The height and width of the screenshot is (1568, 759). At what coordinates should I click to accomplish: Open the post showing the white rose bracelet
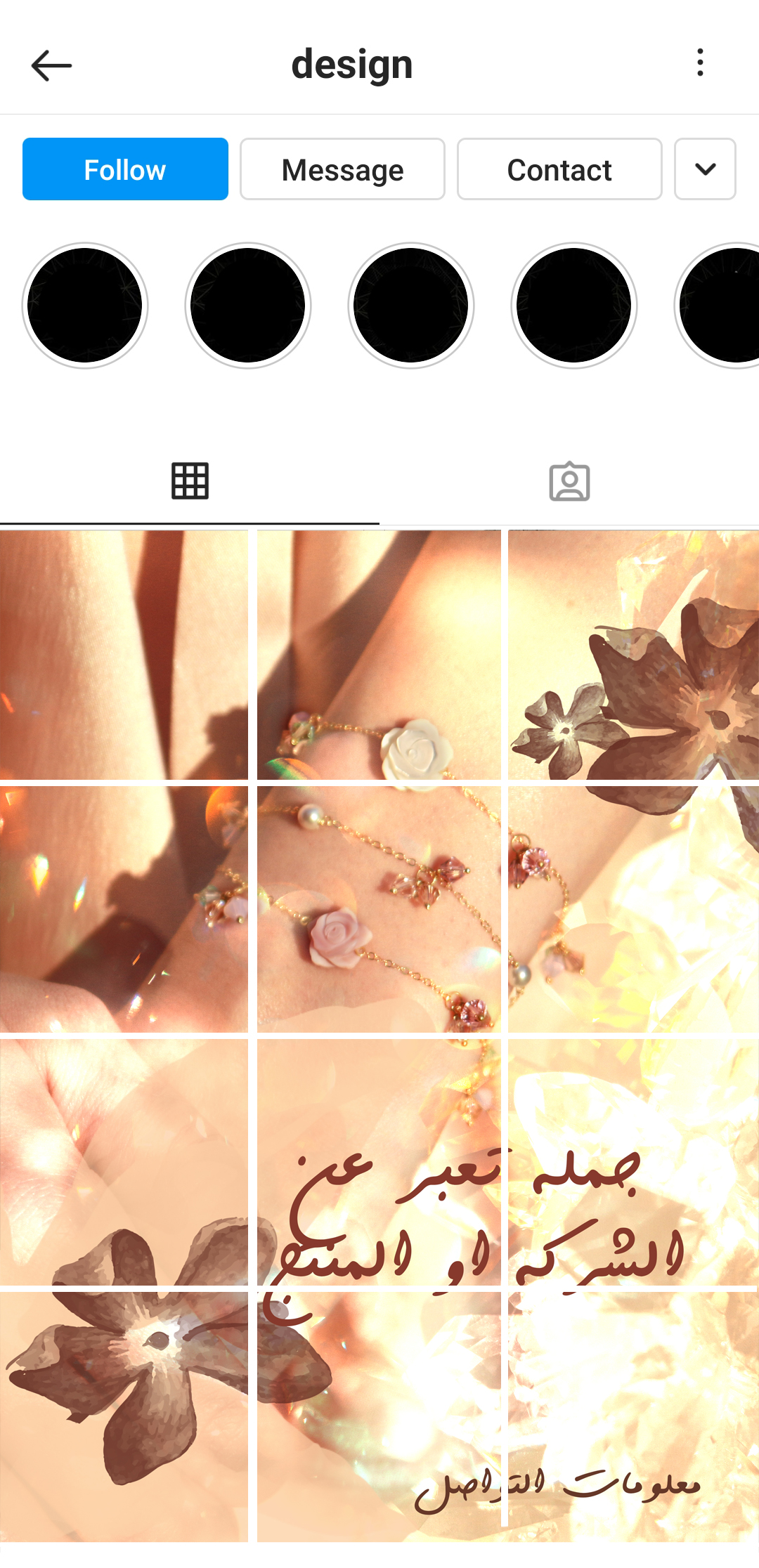[x=379, y=655]
